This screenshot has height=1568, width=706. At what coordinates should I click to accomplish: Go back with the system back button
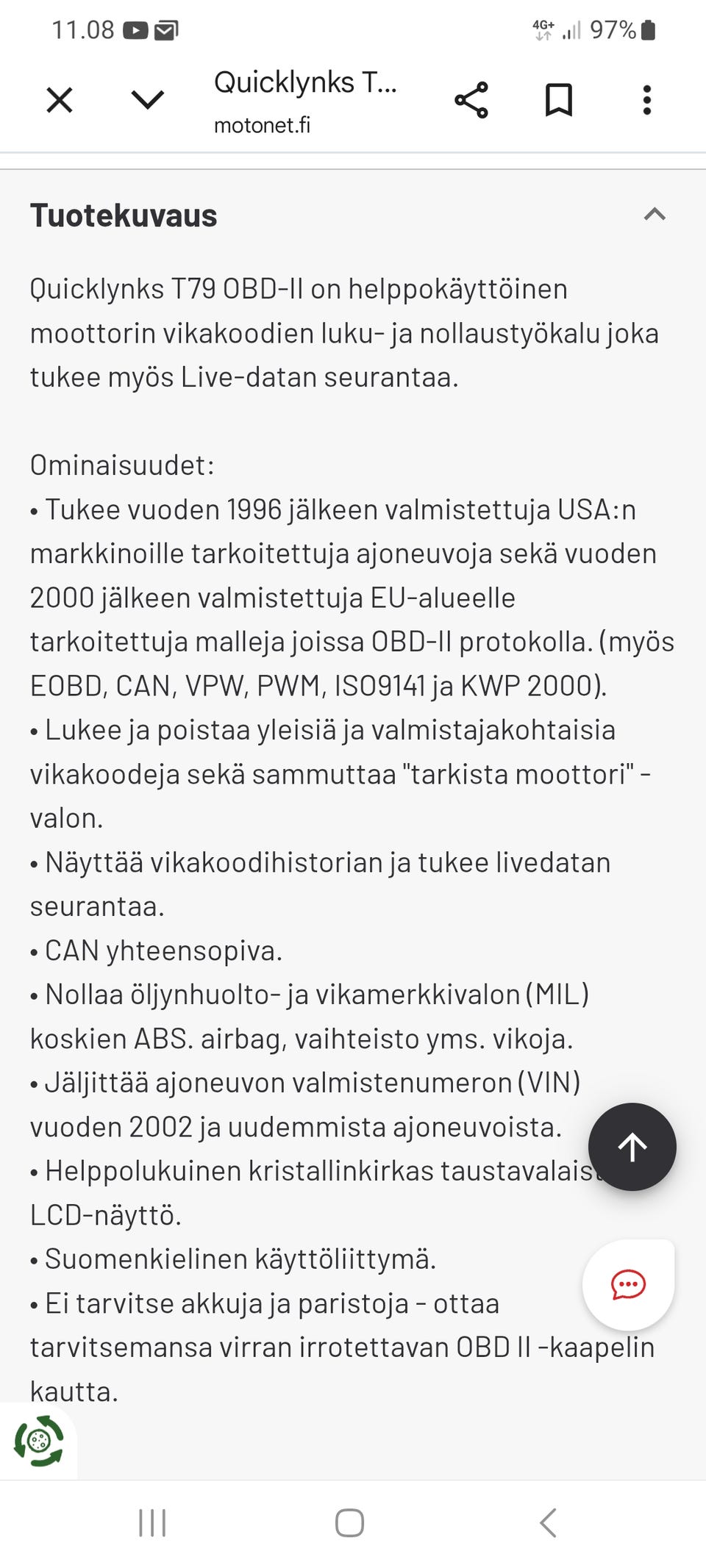(549, 1522)
